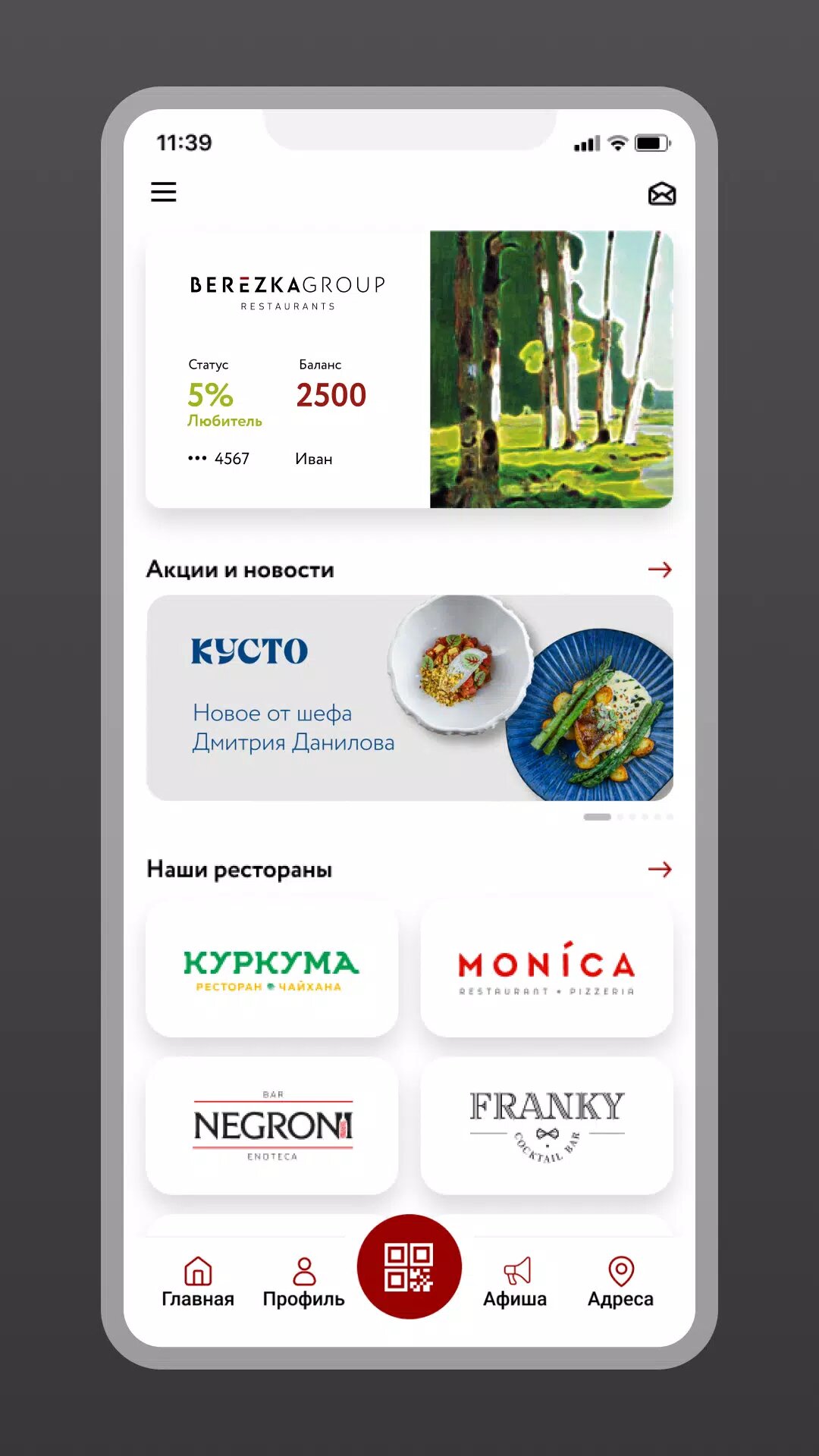Tap the red QR code button
Image resolution: width=819 pixels, height=1456 pixels.
[409, 1266]
